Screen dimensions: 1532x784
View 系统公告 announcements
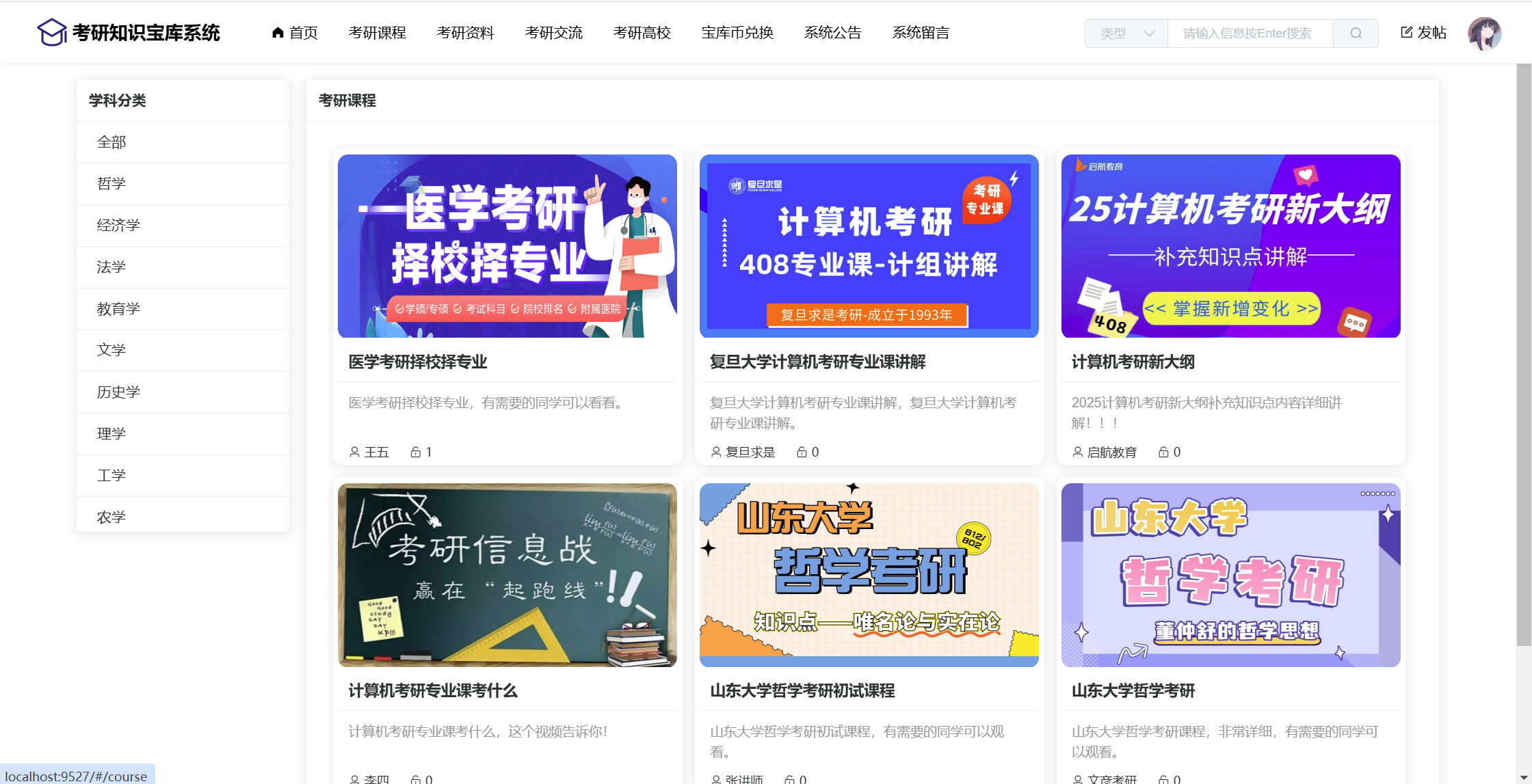[x=832, y=33]
